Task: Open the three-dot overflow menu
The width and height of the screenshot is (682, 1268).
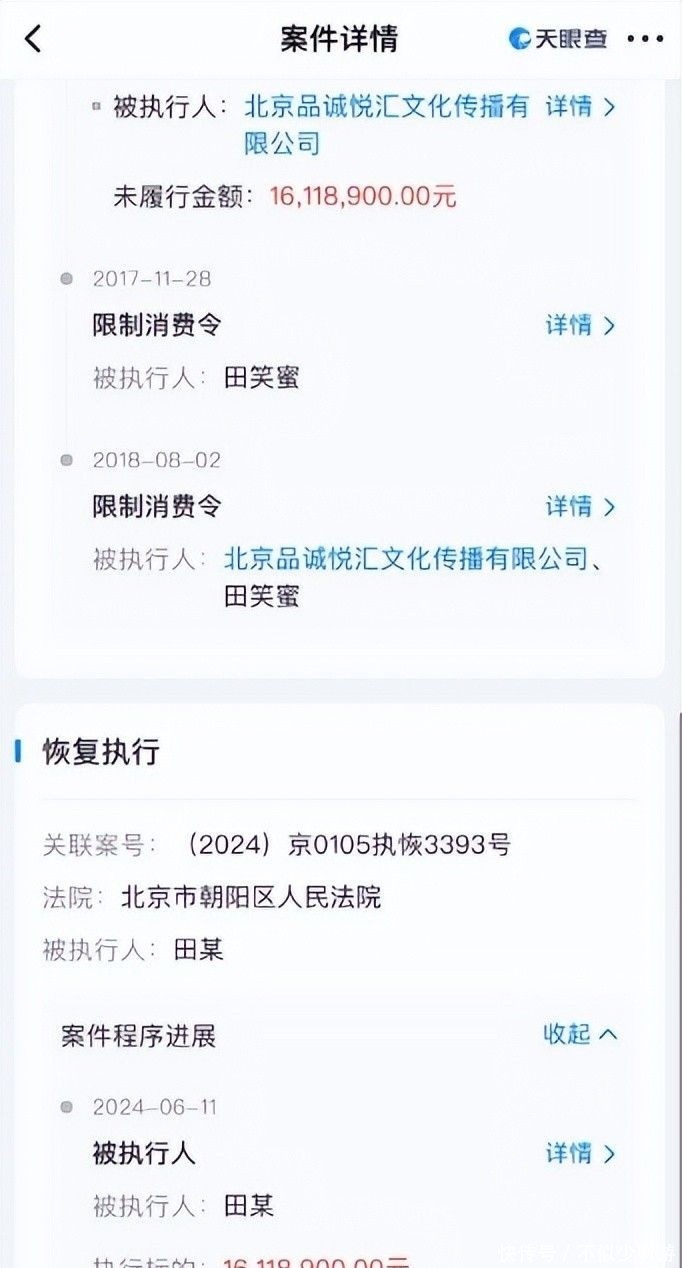Action: [x=645, y=39]
